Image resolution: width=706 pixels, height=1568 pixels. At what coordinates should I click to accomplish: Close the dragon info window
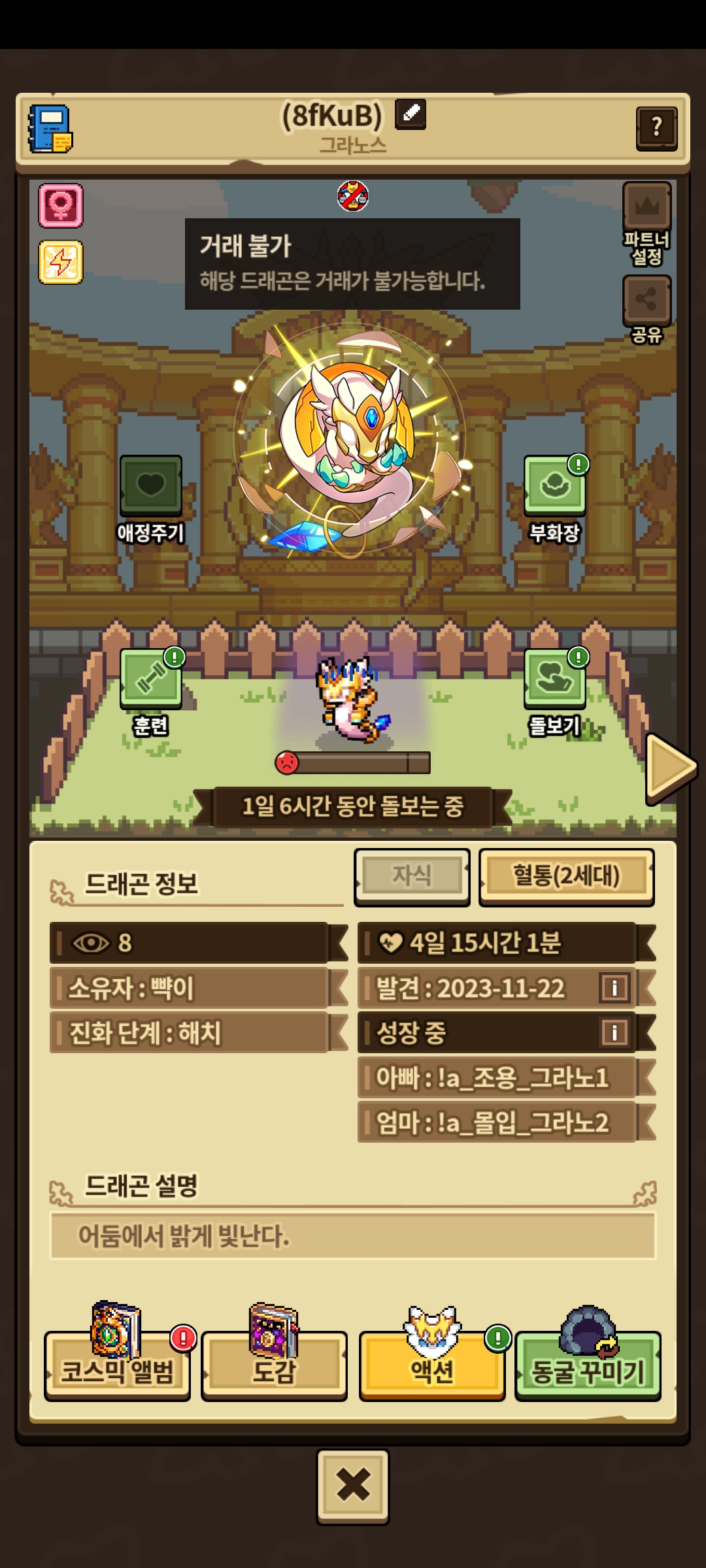(x=353, y=1486)
